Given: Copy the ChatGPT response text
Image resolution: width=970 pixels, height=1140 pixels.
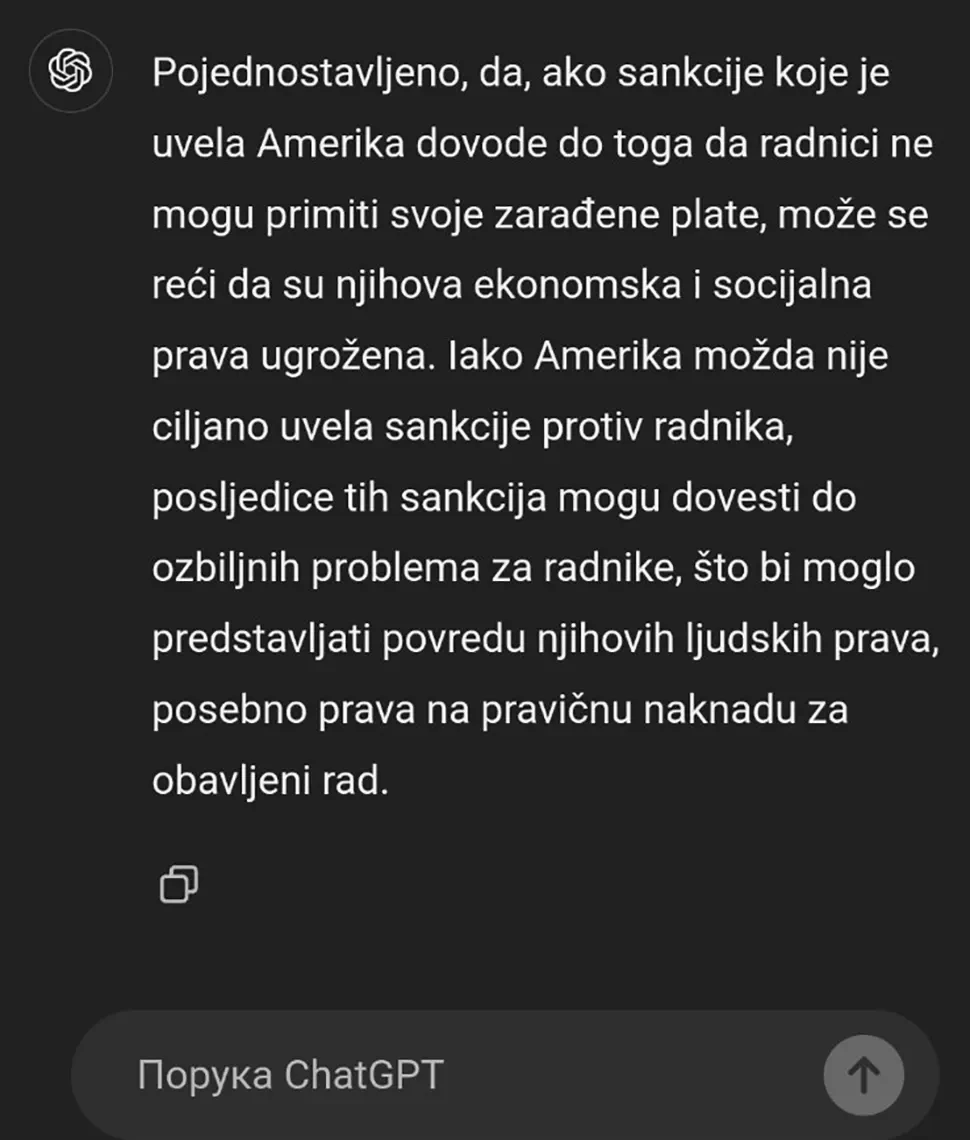Looking at the screenshot, I should pos(178,884).
